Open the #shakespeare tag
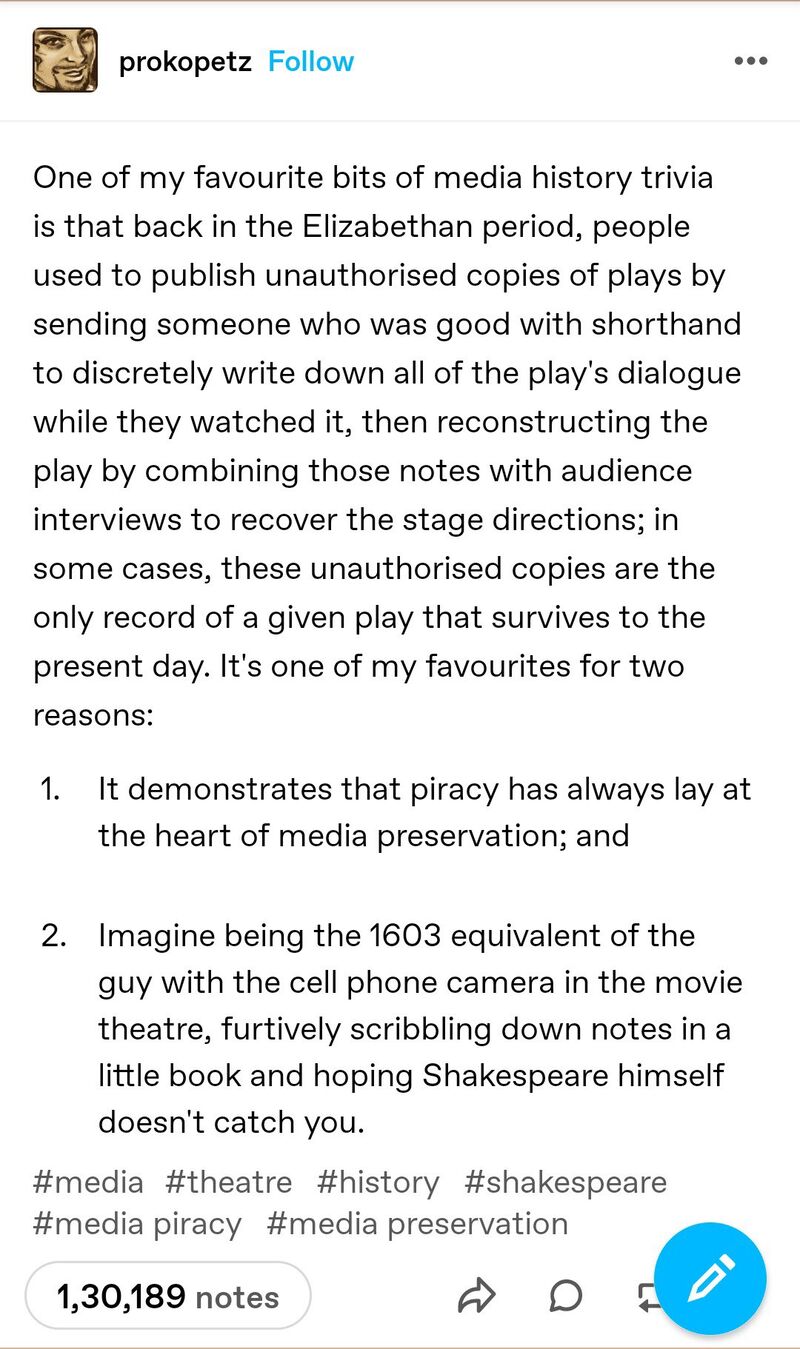Viewport: 800px width, 1349px height. pos(565,1182)
